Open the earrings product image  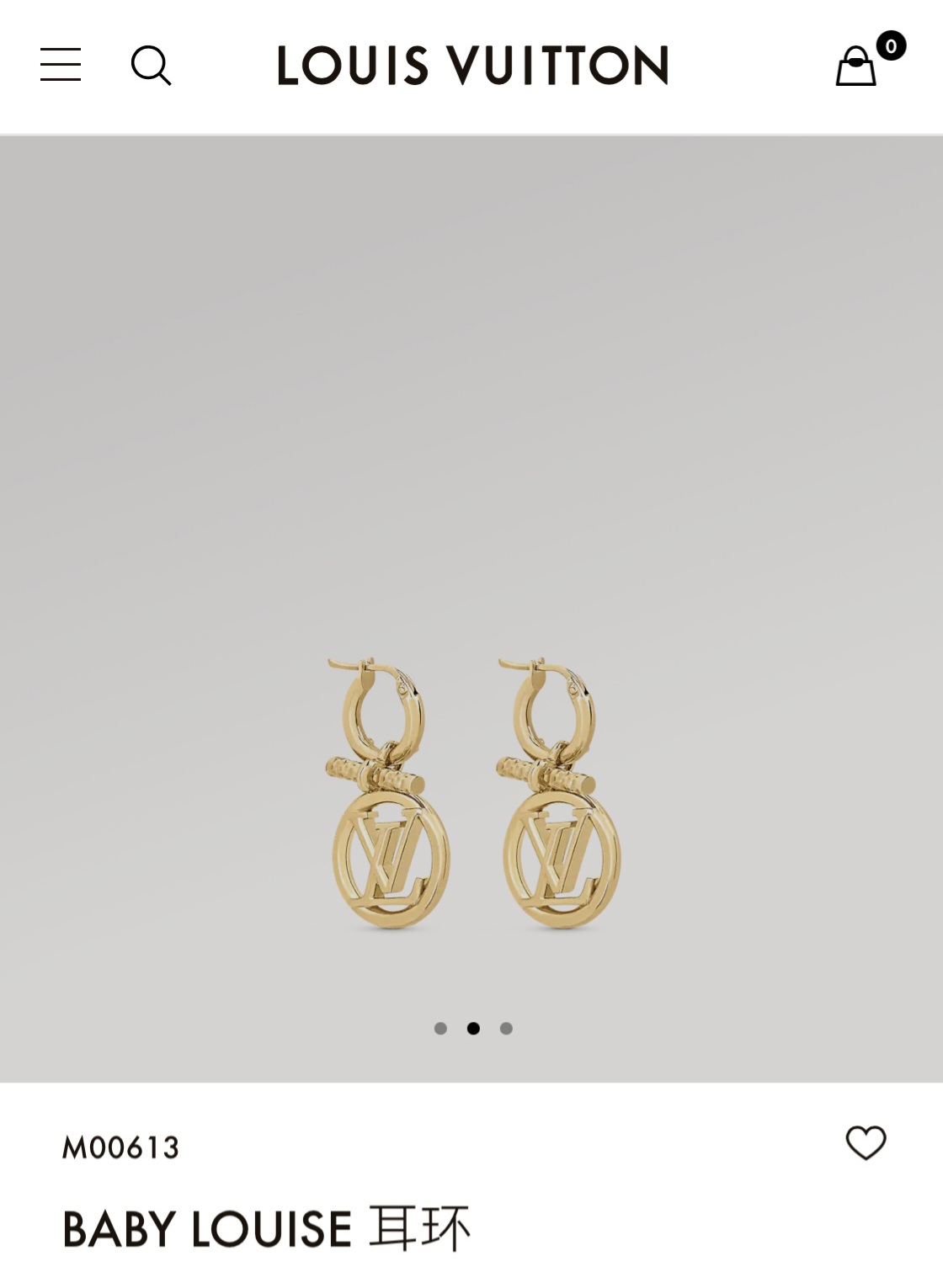click(x=474, y=794)
